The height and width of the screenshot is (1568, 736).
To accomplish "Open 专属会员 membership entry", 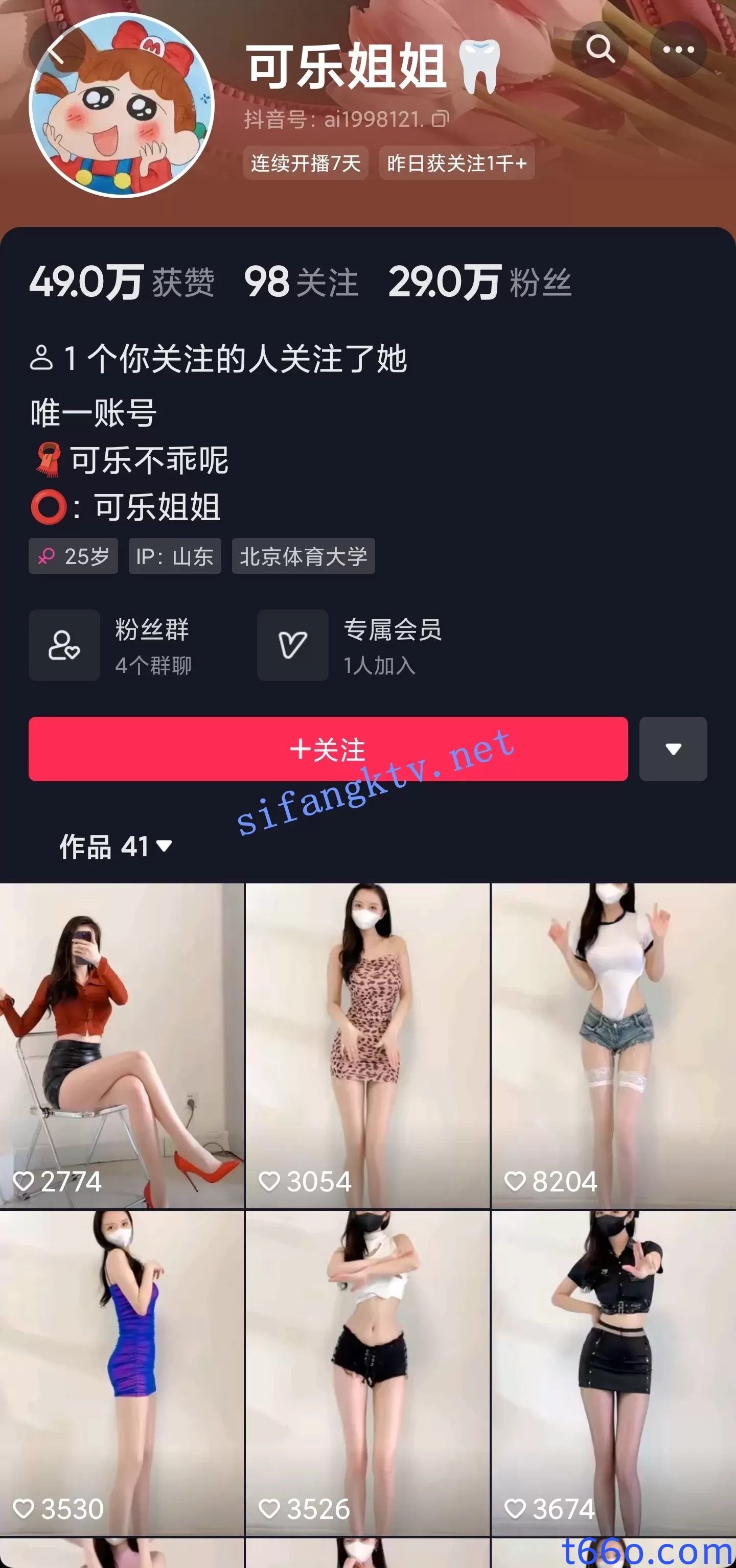I will (351, 645).
